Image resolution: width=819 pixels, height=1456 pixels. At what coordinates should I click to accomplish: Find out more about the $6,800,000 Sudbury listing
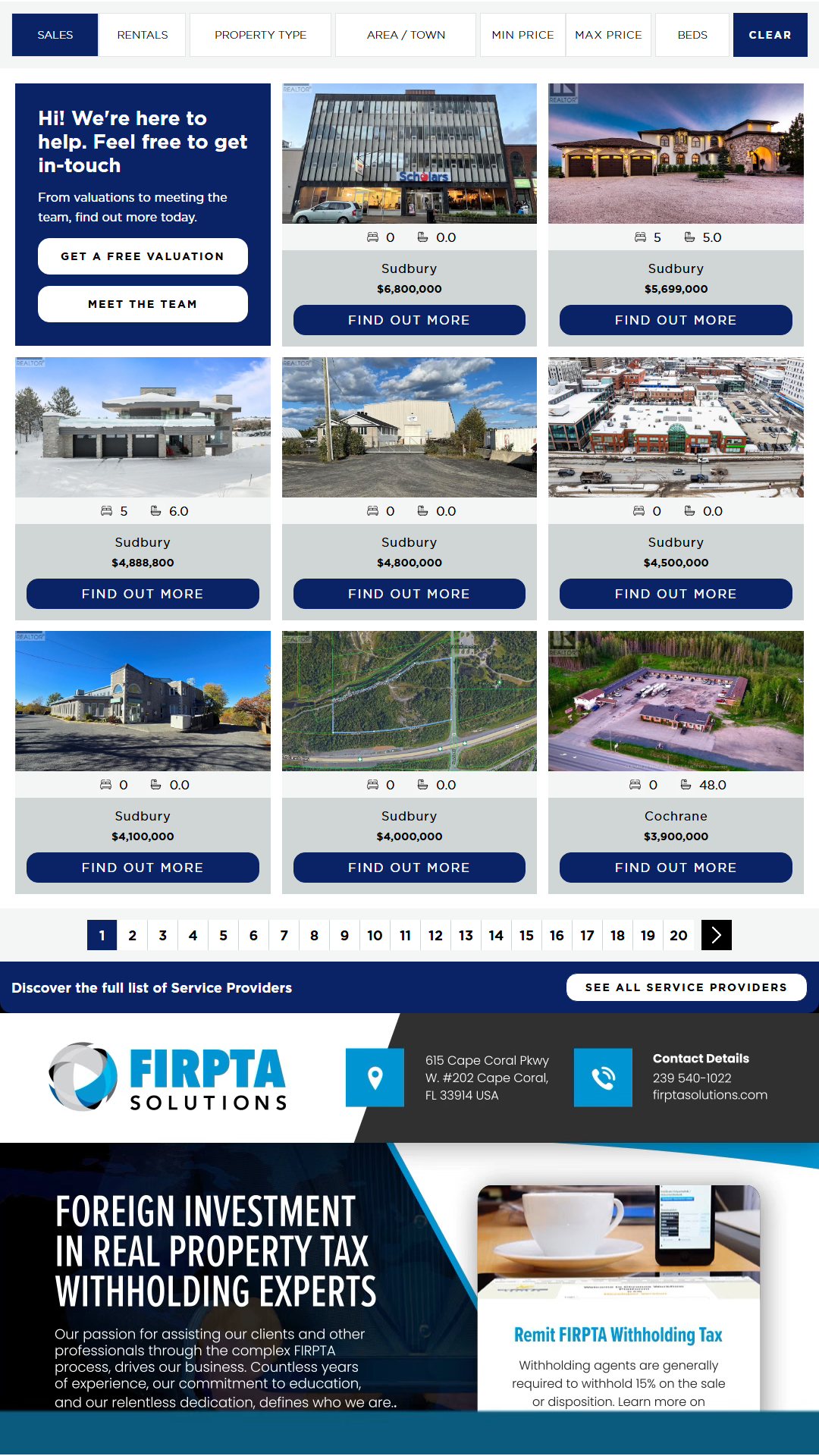[x=409, y=320]
